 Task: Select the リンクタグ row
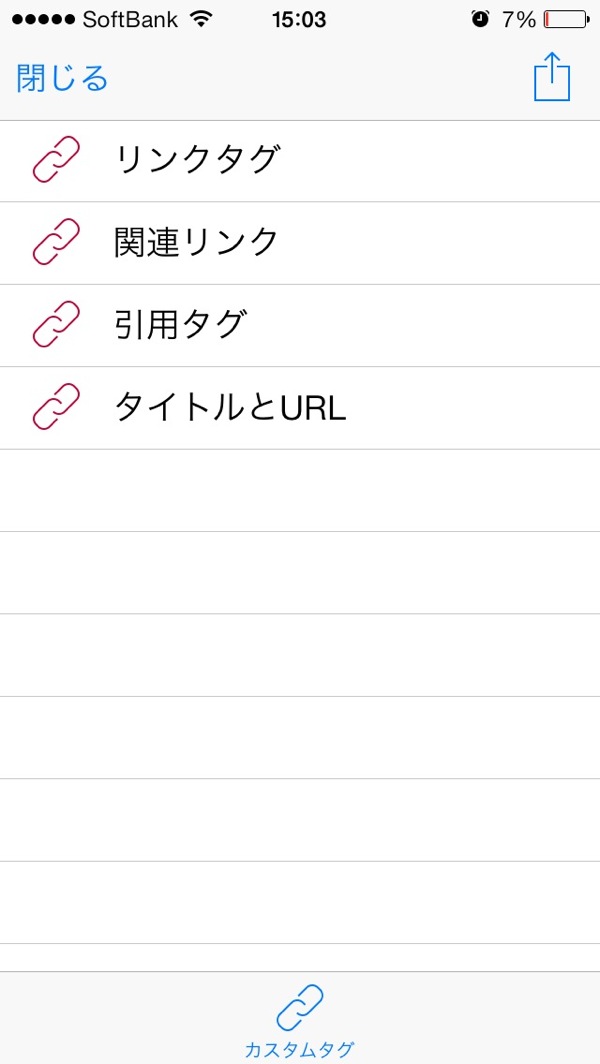click(300, 161)
